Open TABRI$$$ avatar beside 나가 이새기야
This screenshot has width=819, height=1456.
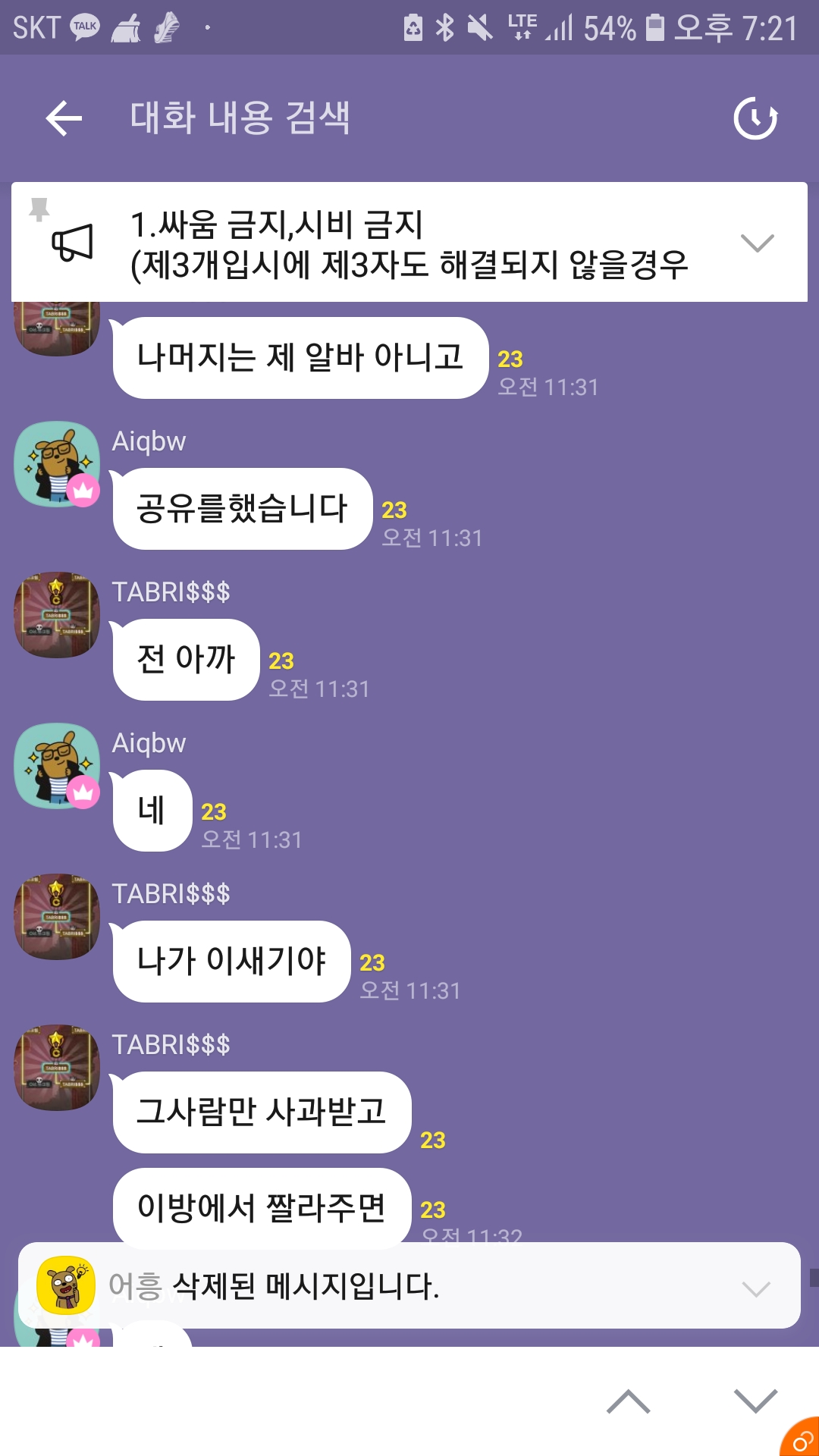point(57,917)
